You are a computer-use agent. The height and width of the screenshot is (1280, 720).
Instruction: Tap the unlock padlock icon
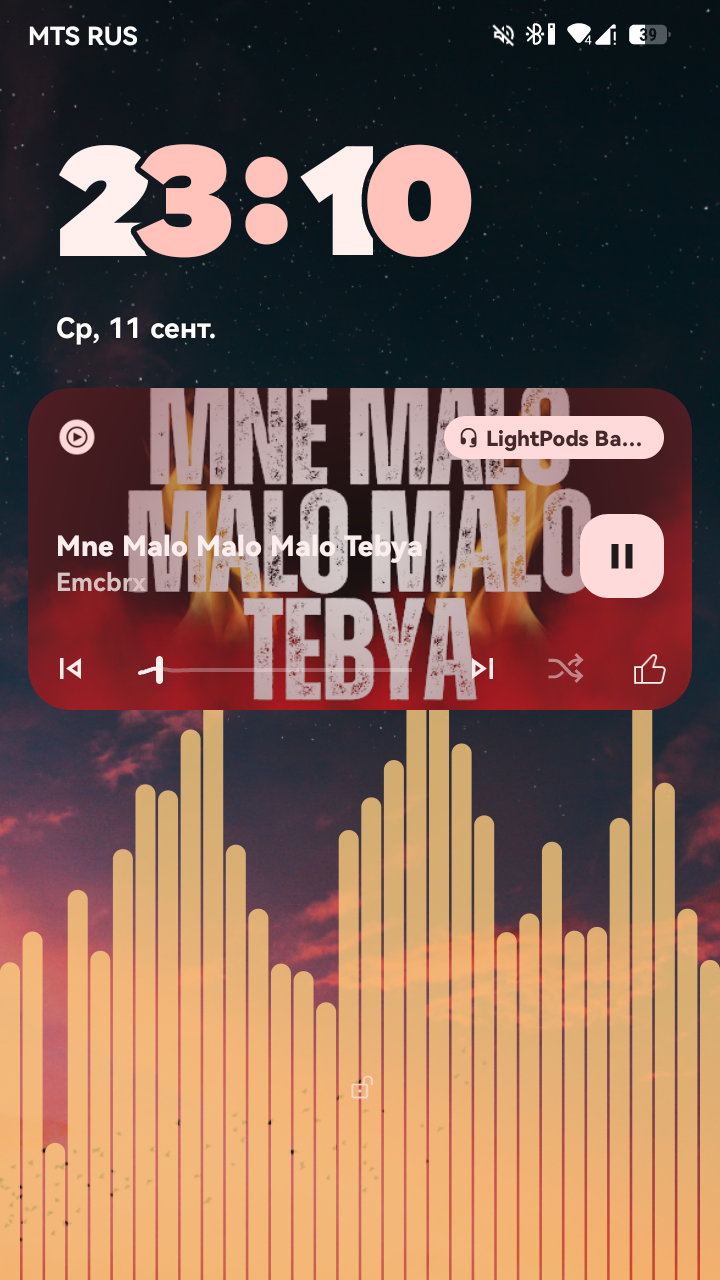[x=361, y=1088]
